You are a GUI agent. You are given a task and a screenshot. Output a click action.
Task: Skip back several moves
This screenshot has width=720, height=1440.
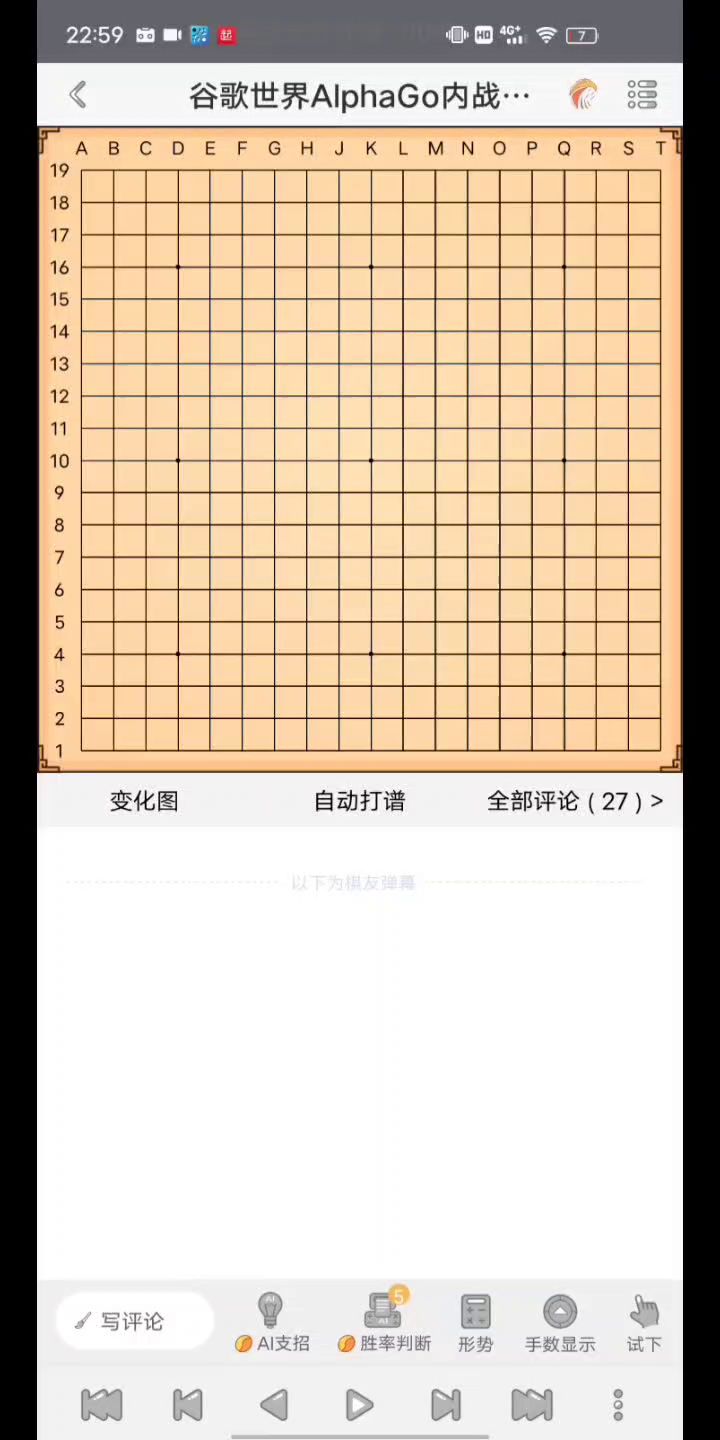[187, 1405]
